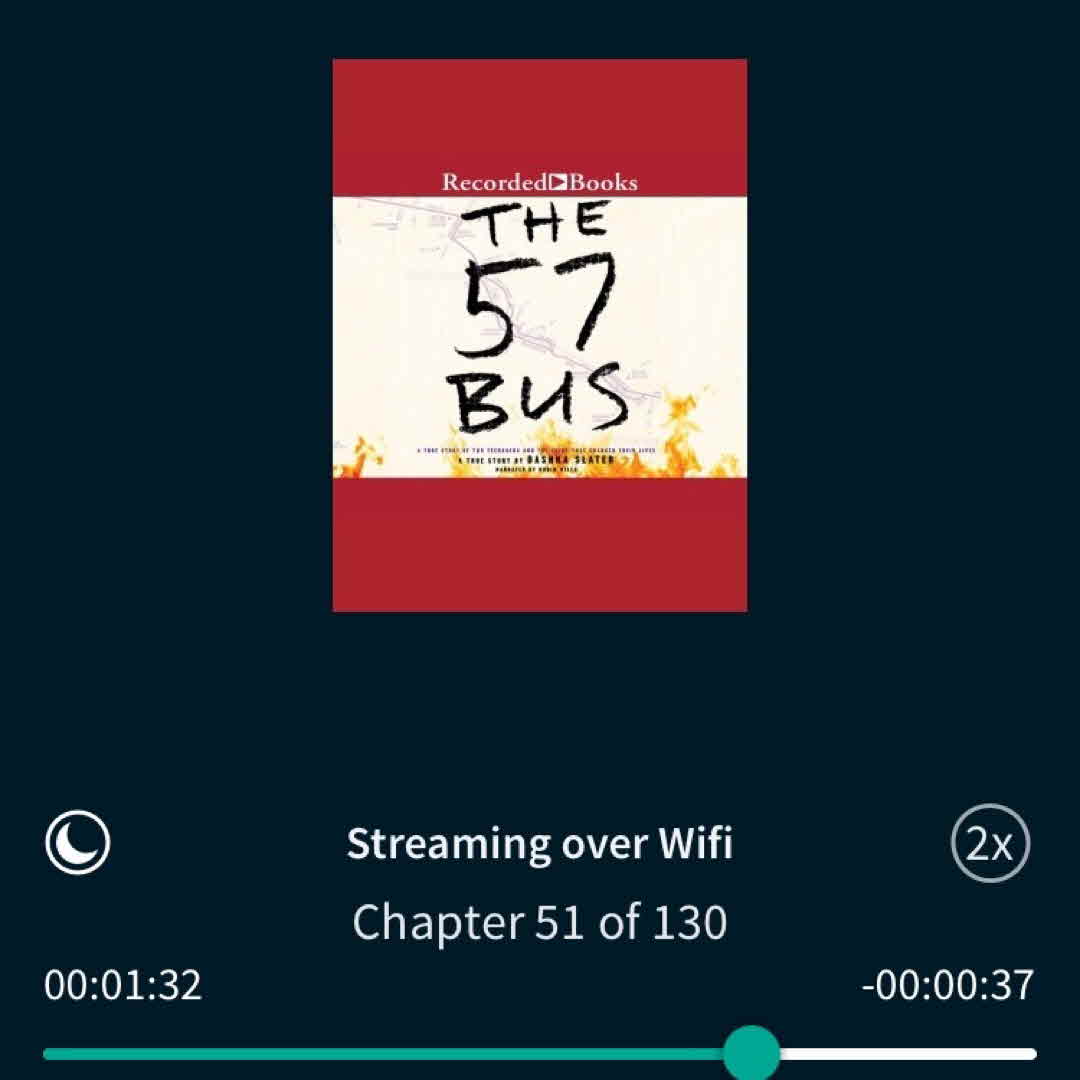
Task: Change the 2x playback speed
Action: pyautogui.click(x=989, y=843)
